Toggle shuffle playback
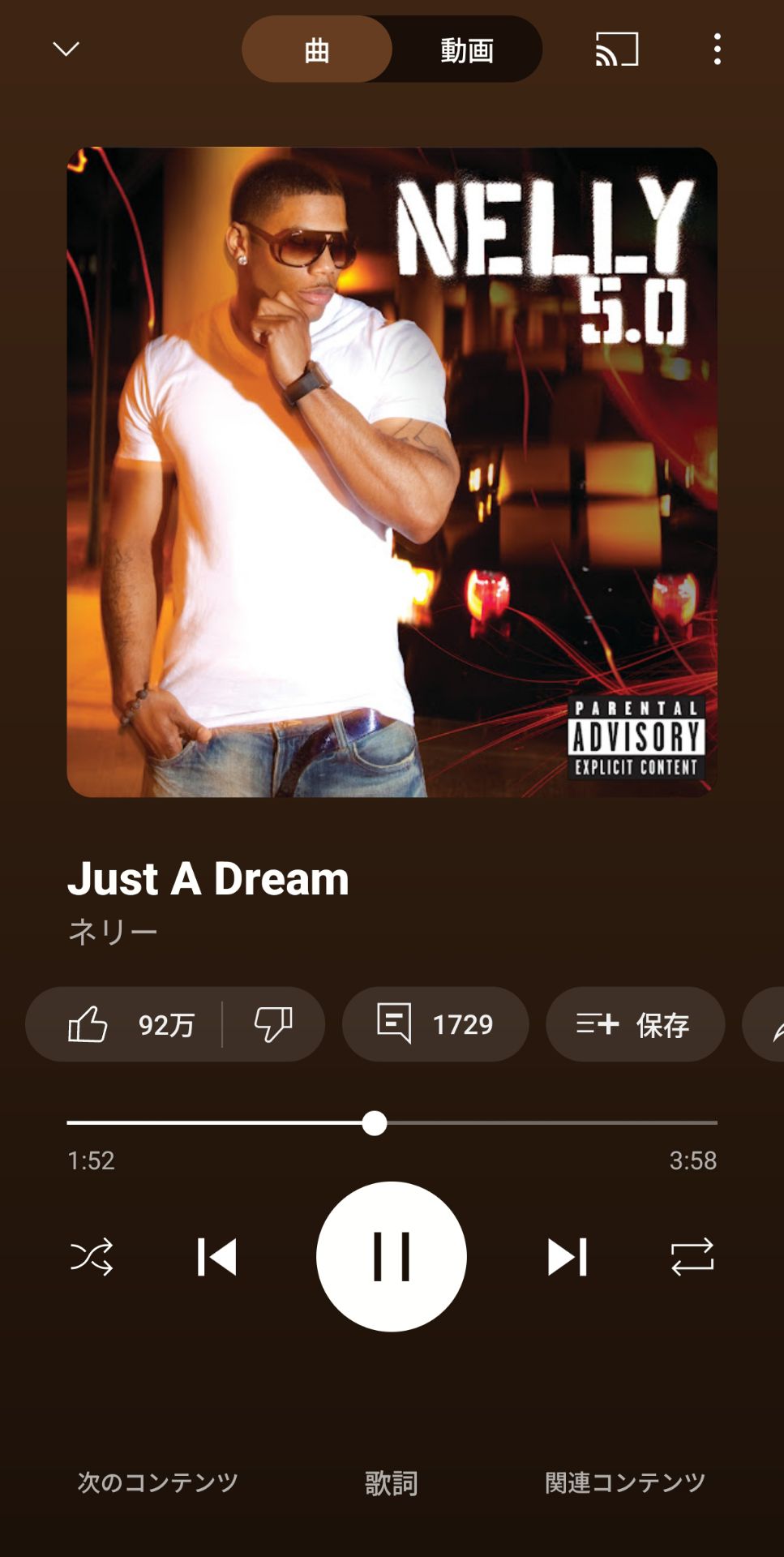This screenshot has height=1557, width=784. pos(92,1257)
